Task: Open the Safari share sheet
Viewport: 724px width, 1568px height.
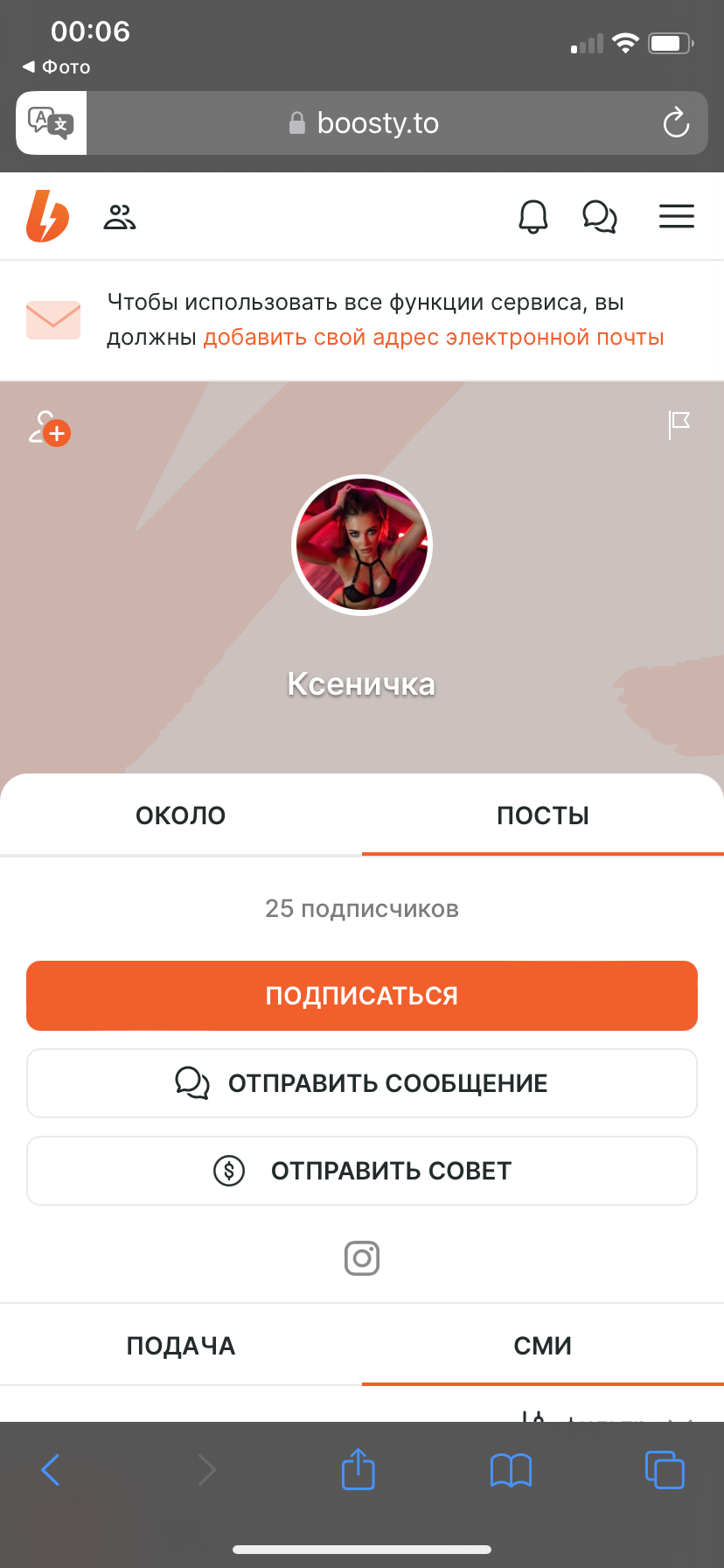Action: pyautogui.click(x=359, y=1468)
